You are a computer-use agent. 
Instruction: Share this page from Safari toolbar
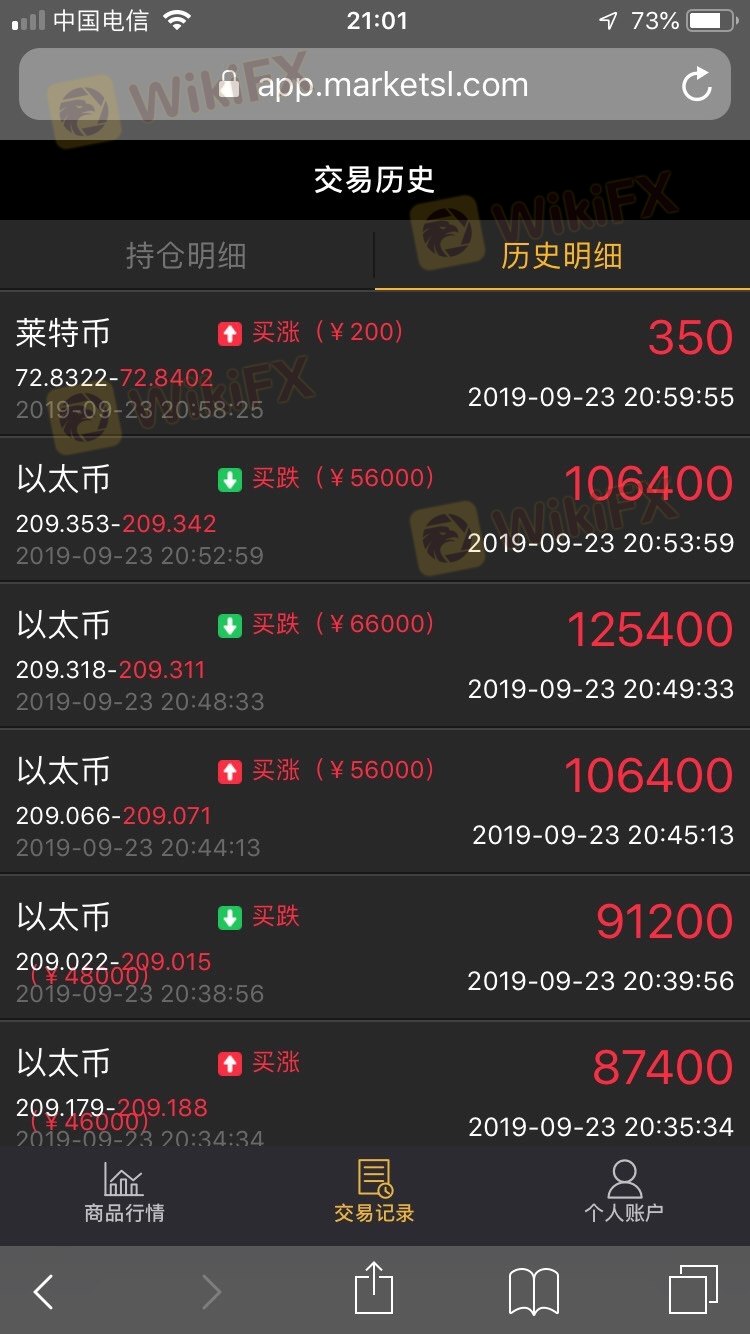pyautogui.click(x=374, y=1288)
